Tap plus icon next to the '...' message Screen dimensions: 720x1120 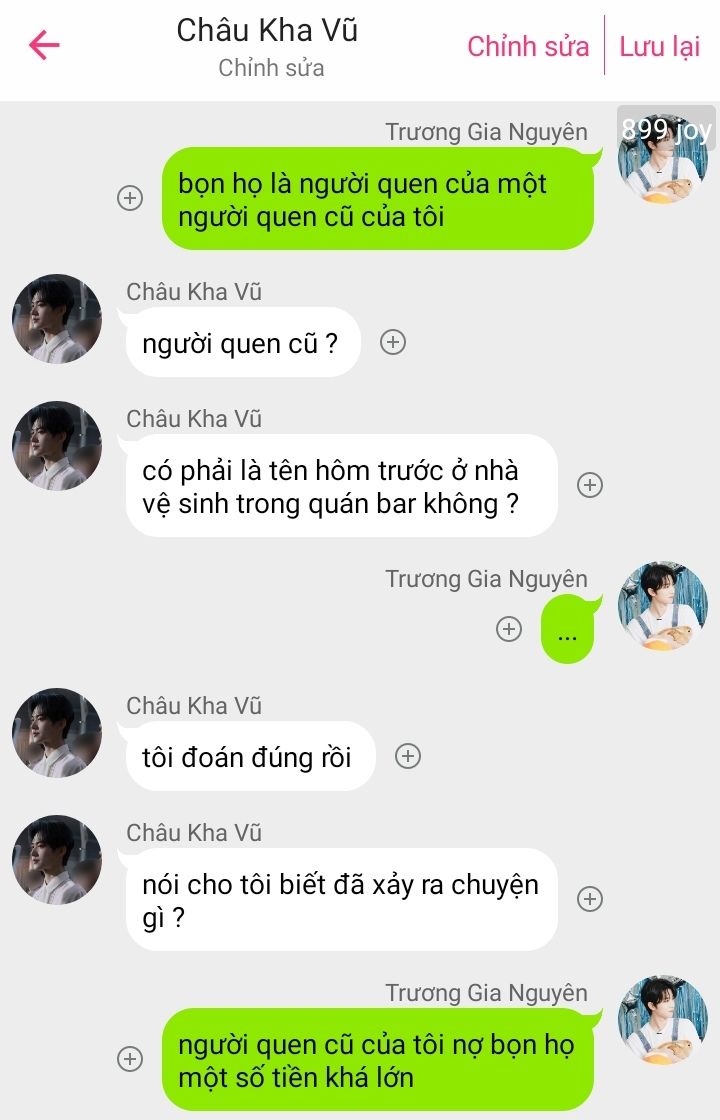click(509, 629)
